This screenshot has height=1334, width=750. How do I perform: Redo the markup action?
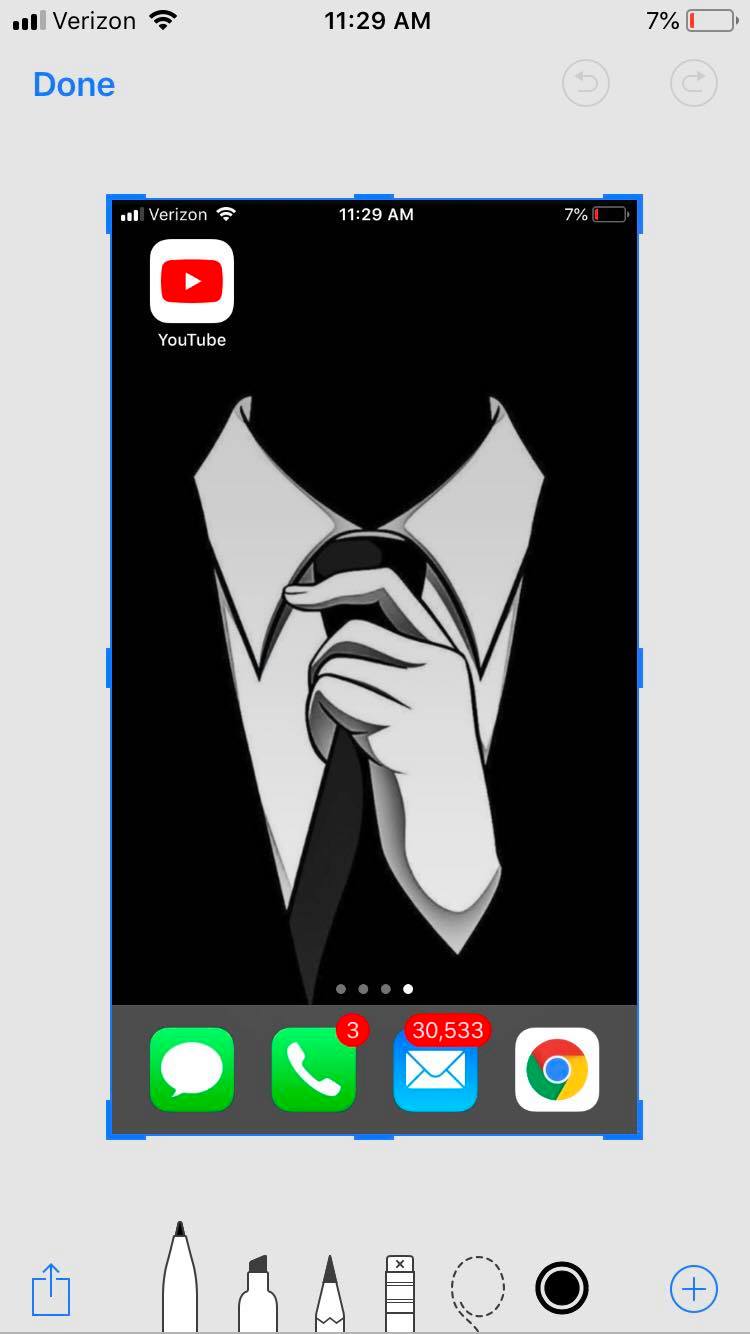pyautogui.click(x=693, y=83)
